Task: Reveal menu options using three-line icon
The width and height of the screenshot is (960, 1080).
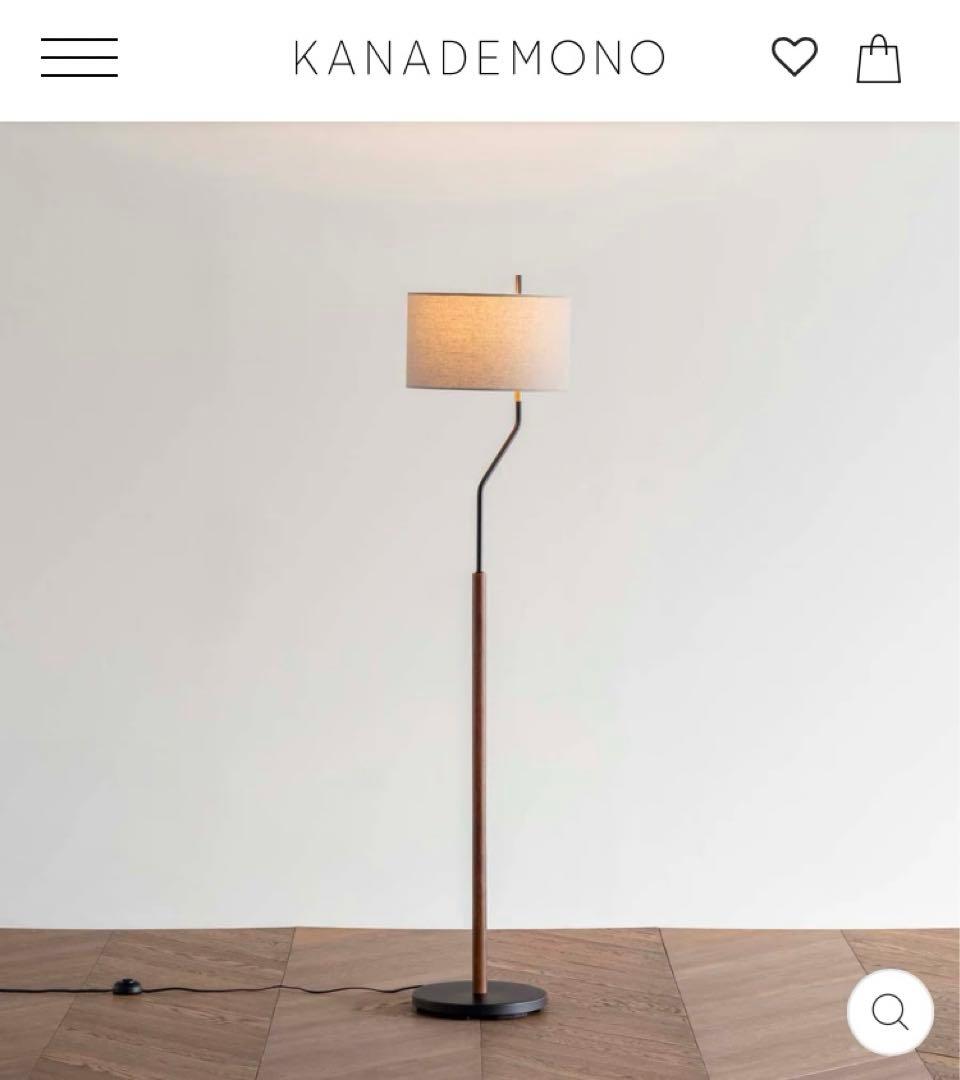Action: [80, 57]
